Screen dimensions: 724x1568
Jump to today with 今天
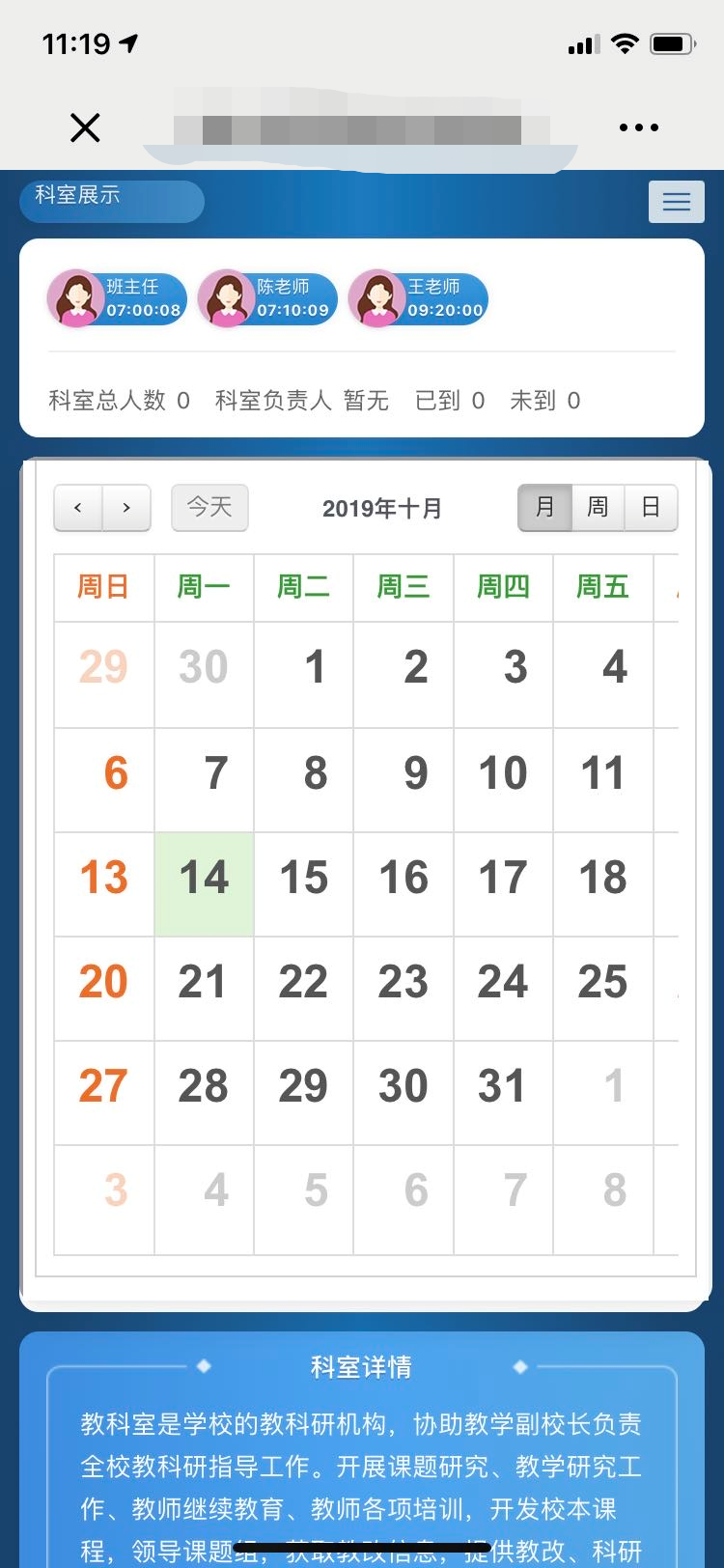pyautogui.click(x=209, y=508)
